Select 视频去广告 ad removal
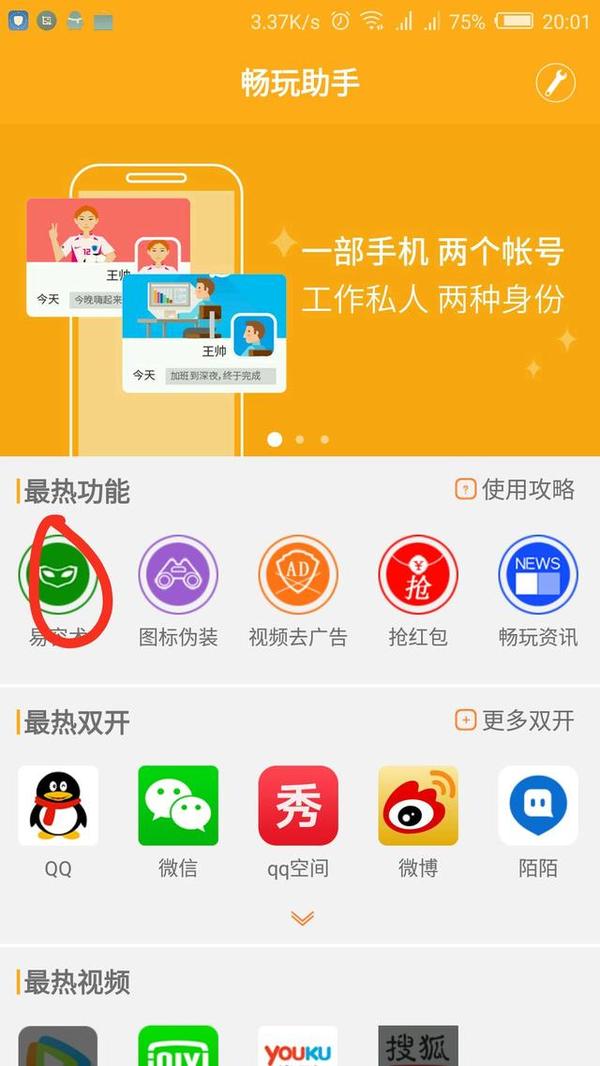The height and width of the screenshot is (1066, 600). point(298,575)
